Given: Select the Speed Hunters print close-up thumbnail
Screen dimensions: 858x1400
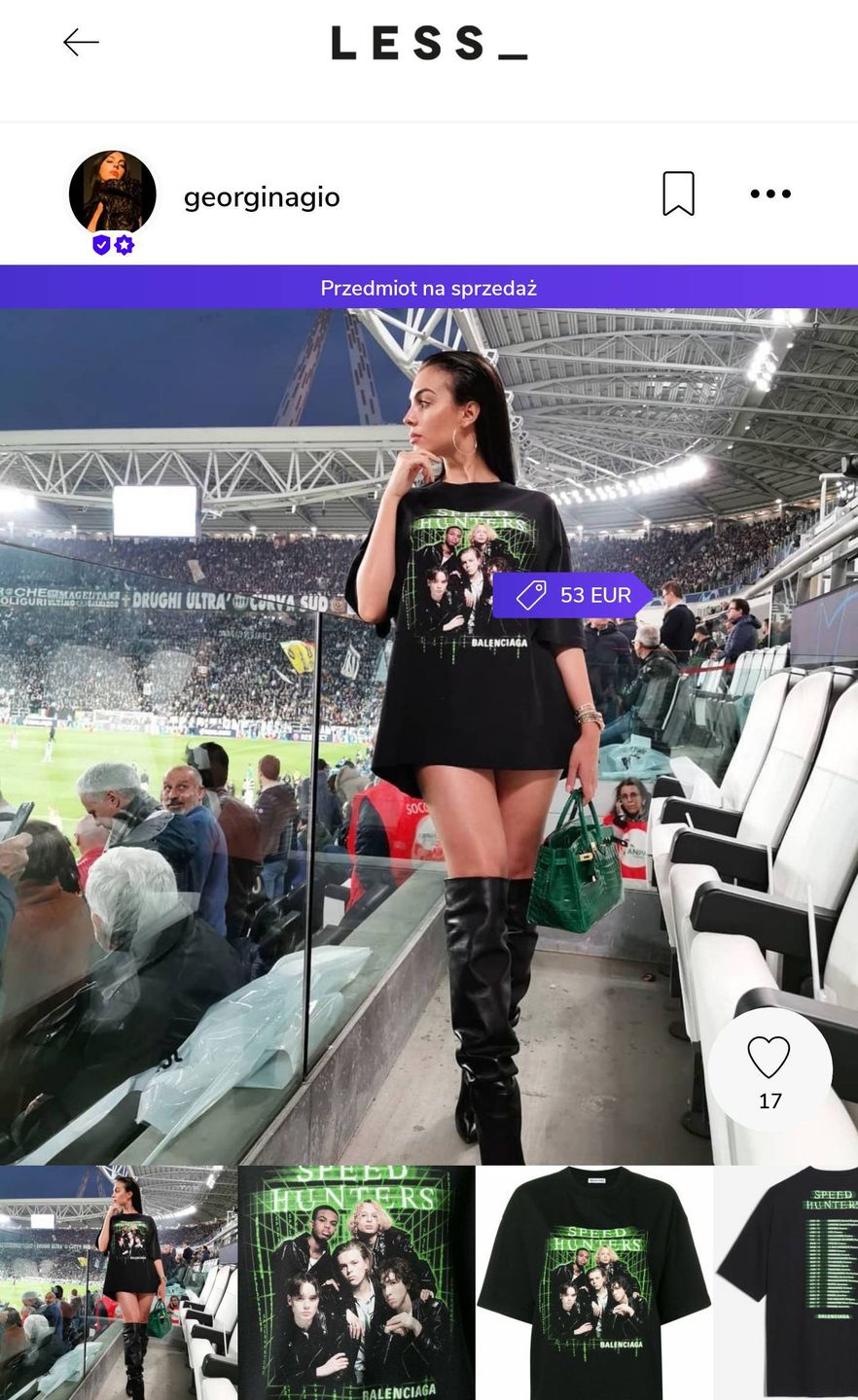Looking at the screenshot, I should [x=356, y=1282].
